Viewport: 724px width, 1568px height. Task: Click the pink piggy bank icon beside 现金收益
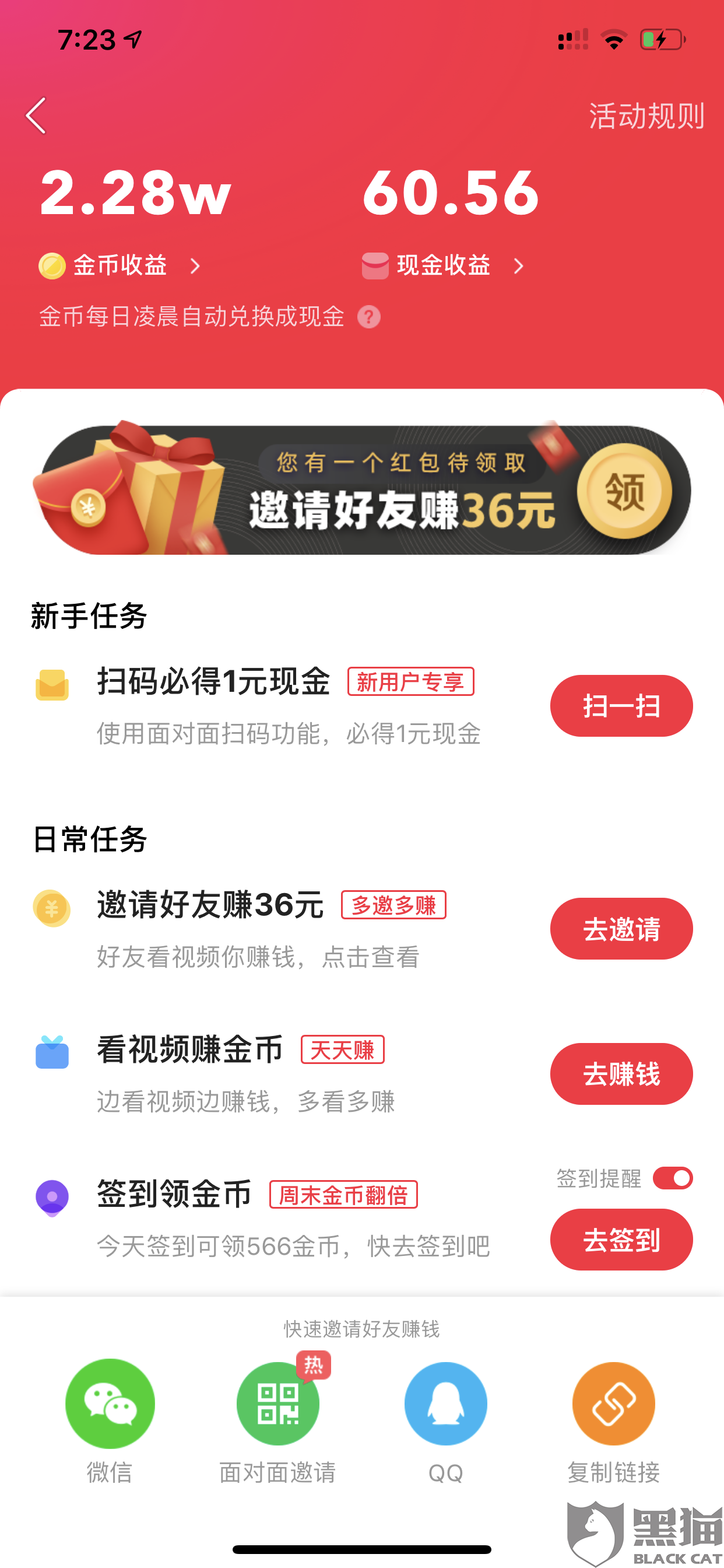375,264
